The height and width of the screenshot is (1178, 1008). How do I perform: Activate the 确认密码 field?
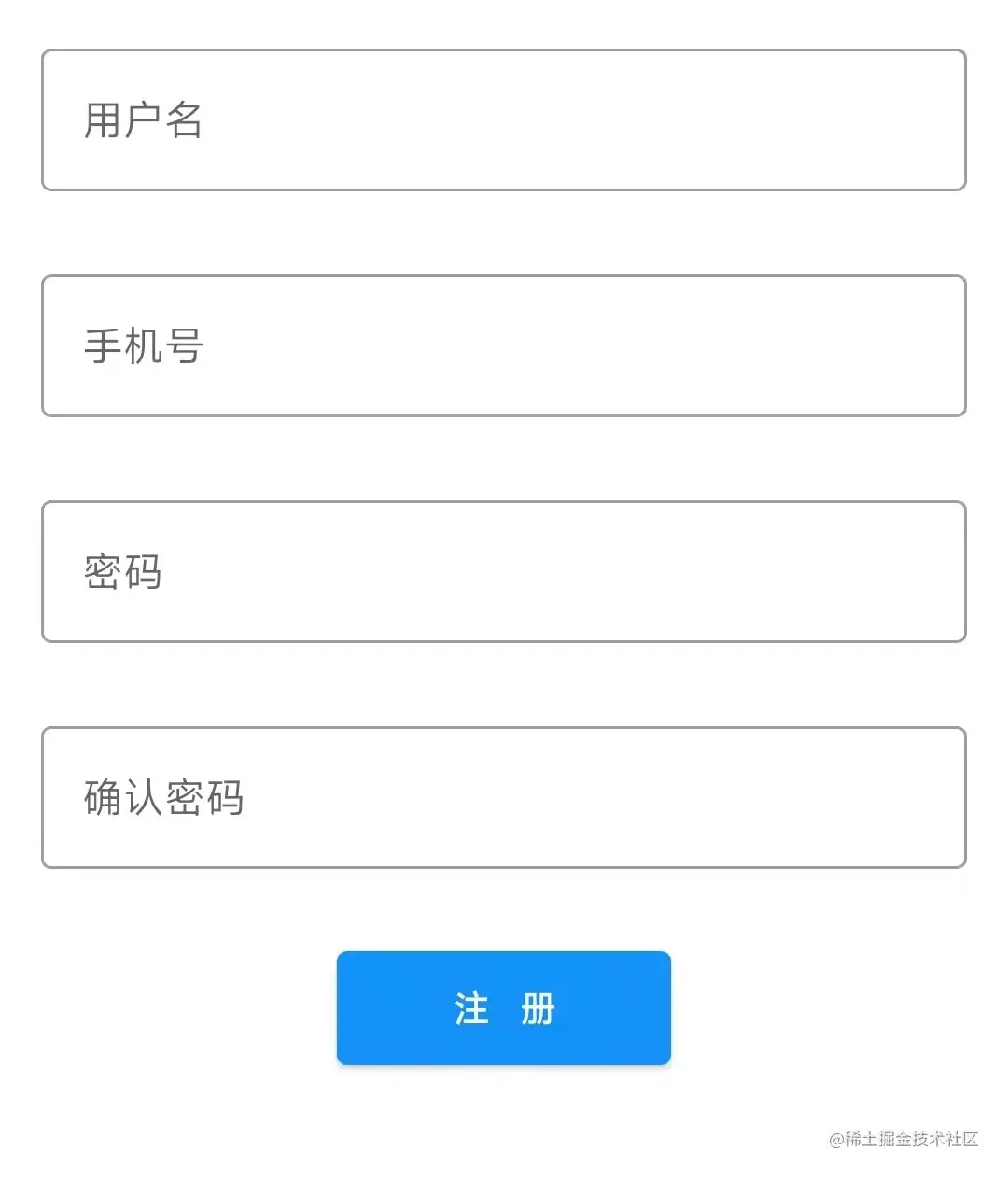click(x=504, y=798)
